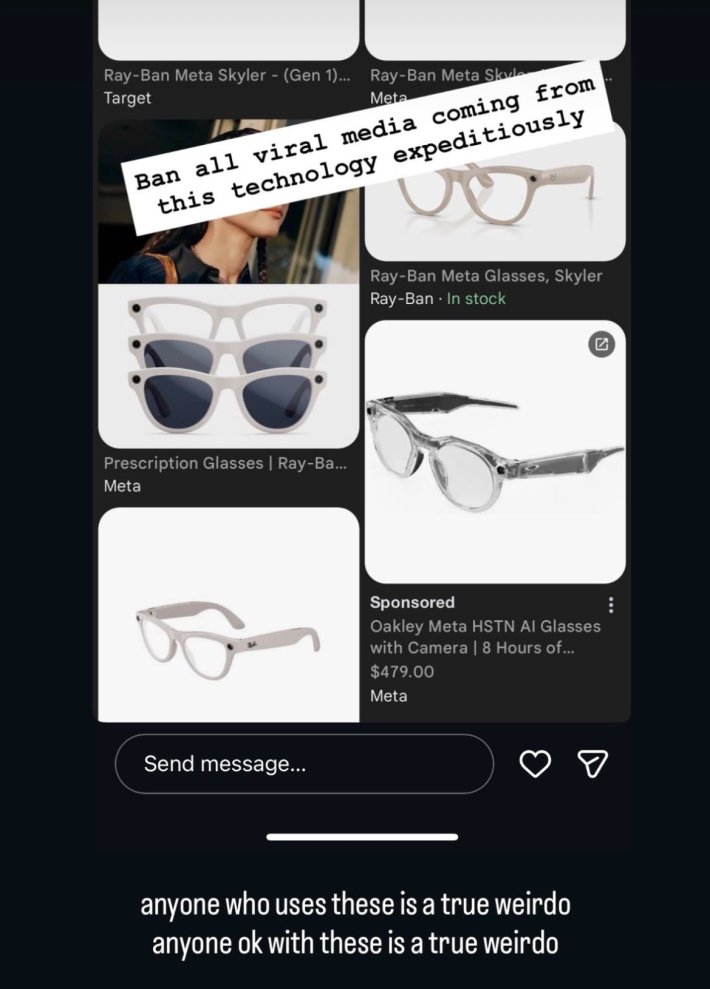Like this story with the heart

pos(536,764)
